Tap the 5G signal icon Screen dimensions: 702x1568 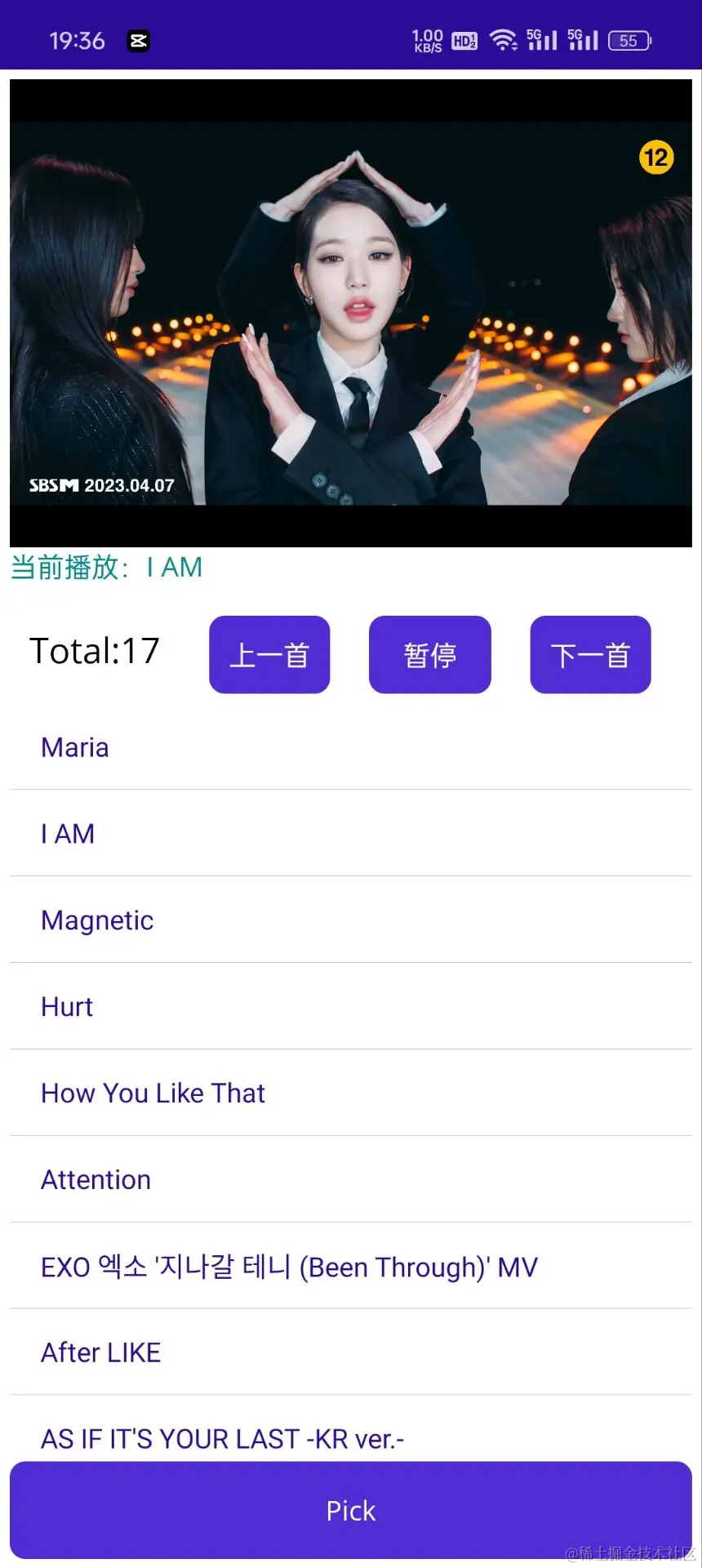point(542,39)
